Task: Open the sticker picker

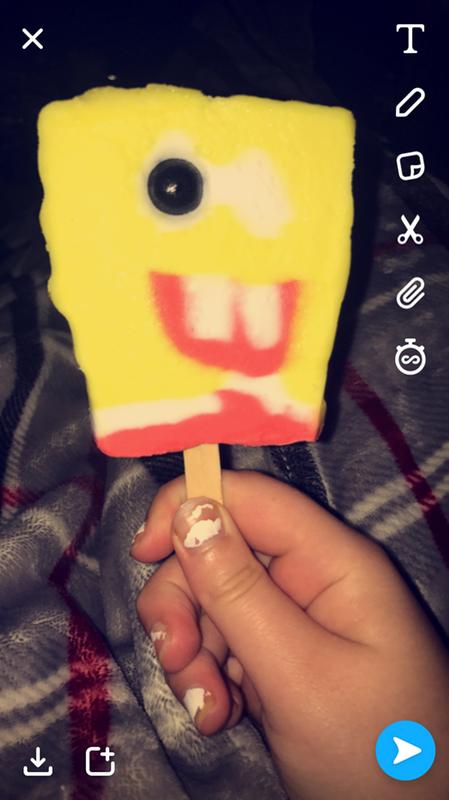Action: tap(410, 166)
